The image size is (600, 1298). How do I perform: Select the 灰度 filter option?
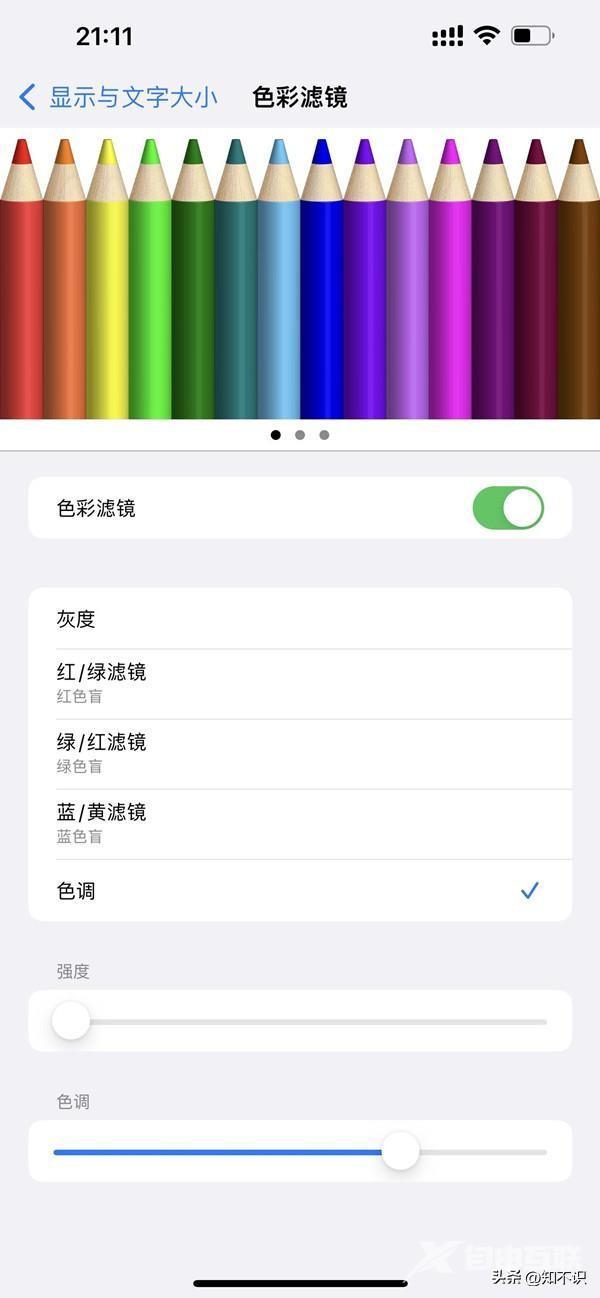point(300,619)
